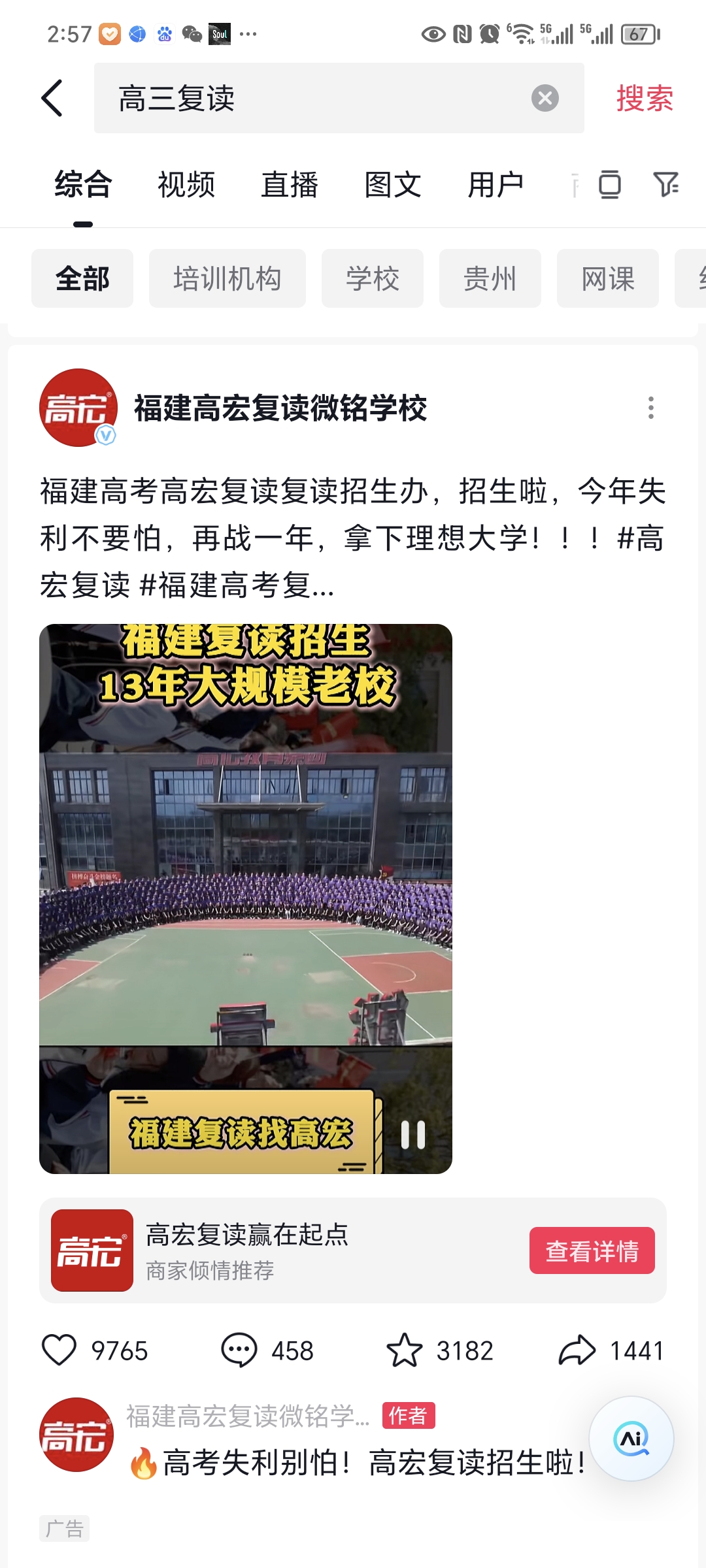Select the 学校 filter chip
This screenshot has width=706, height=1568.
[x=373, y=278]
